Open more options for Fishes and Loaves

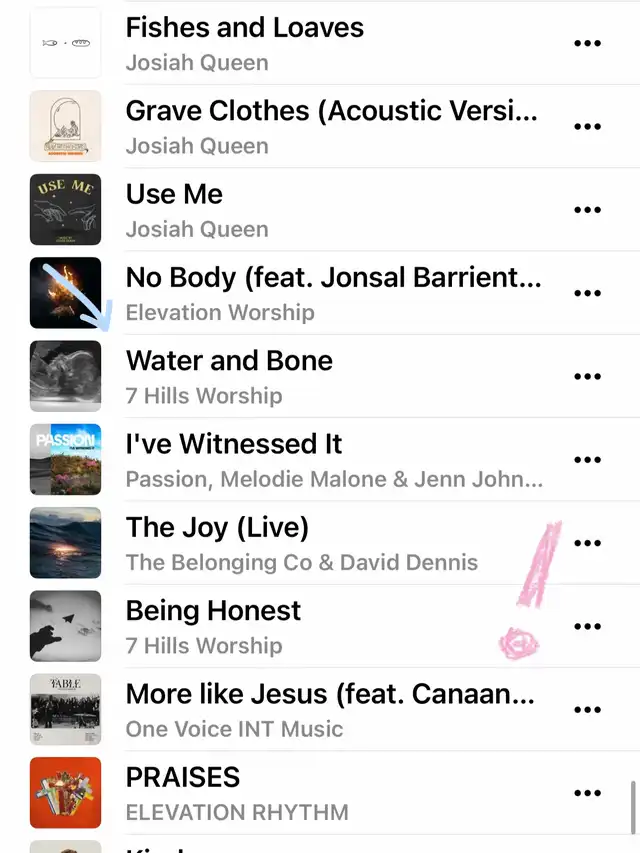point(588,43)
